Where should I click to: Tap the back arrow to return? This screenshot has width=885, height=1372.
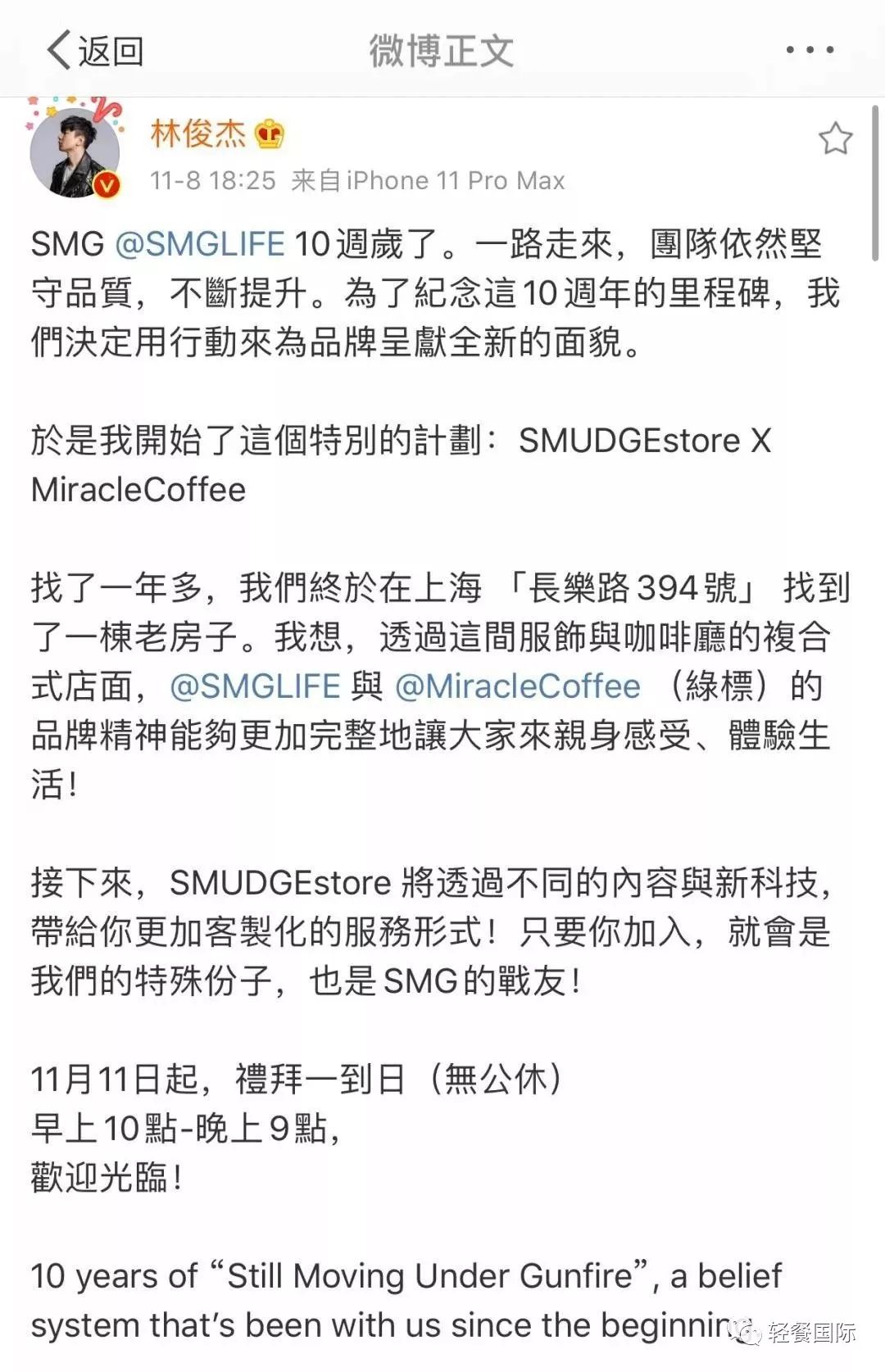tap(59, 51)
